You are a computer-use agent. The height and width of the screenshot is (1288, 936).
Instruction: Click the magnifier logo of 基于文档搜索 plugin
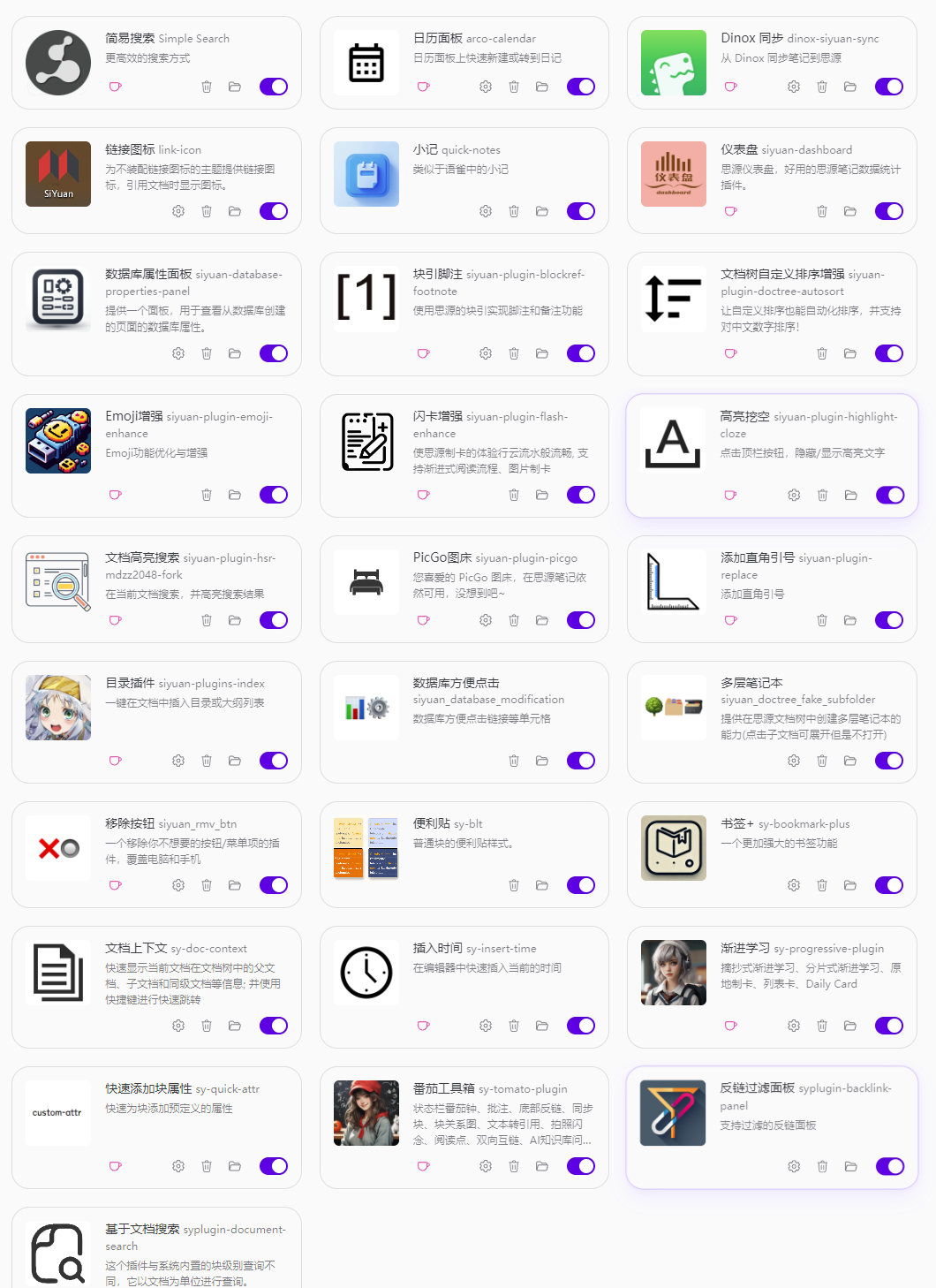pos(57,1254)
